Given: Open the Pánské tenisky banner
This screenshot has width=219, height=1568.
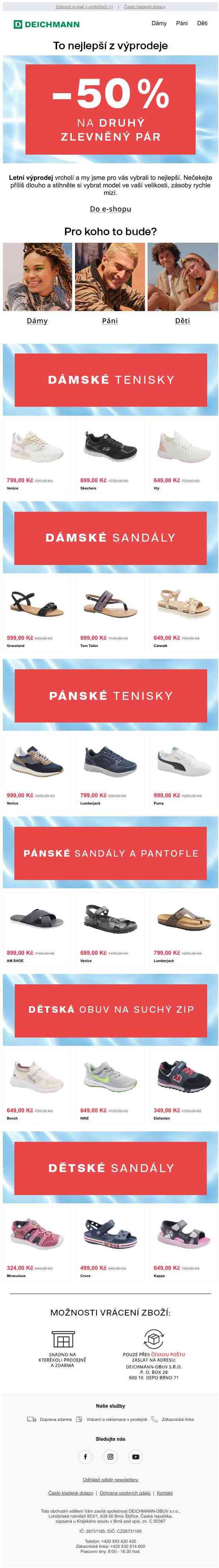Looking at the screenshot, I should click(110, 695).
